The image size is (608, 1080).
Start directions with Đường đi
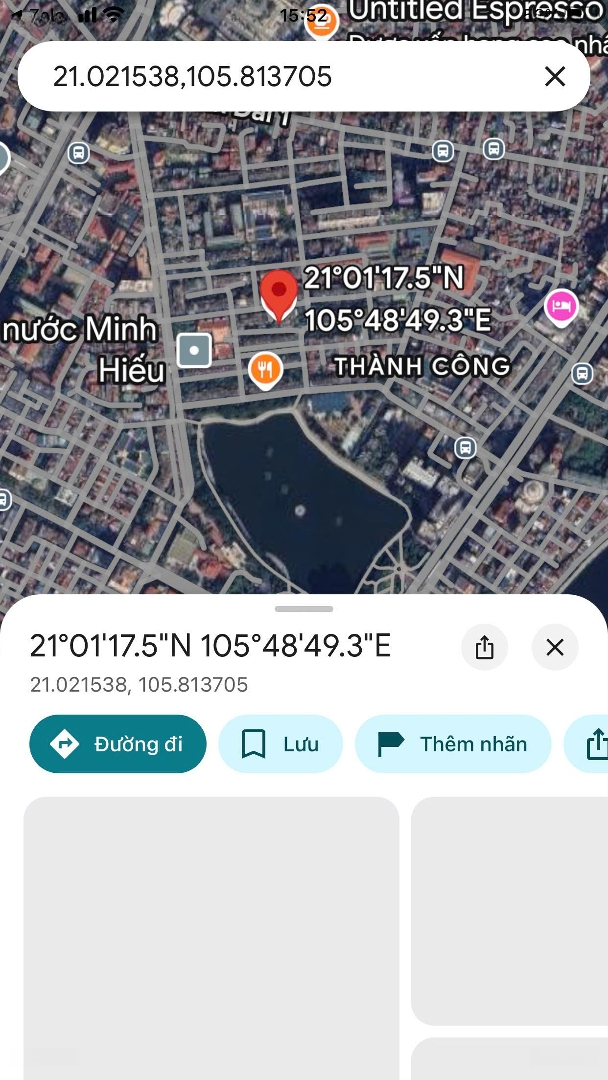[x=118, y=744]
